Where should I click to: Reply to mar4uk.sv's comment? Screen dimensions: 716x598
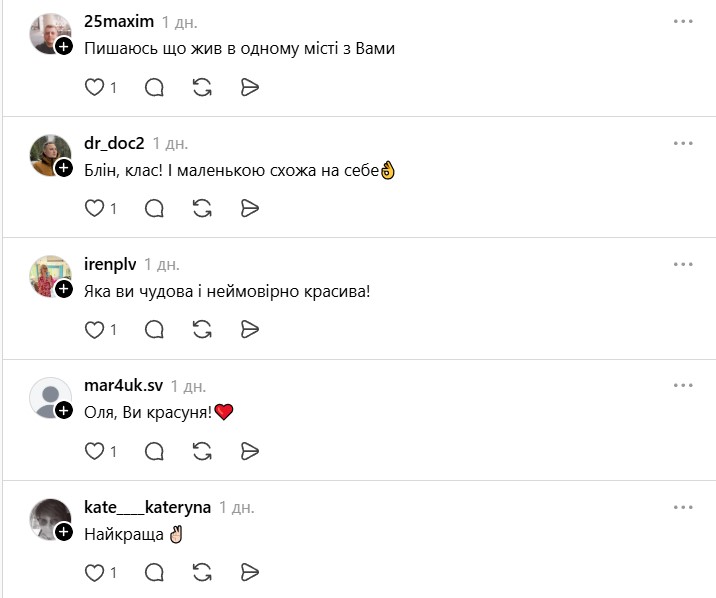154,452
